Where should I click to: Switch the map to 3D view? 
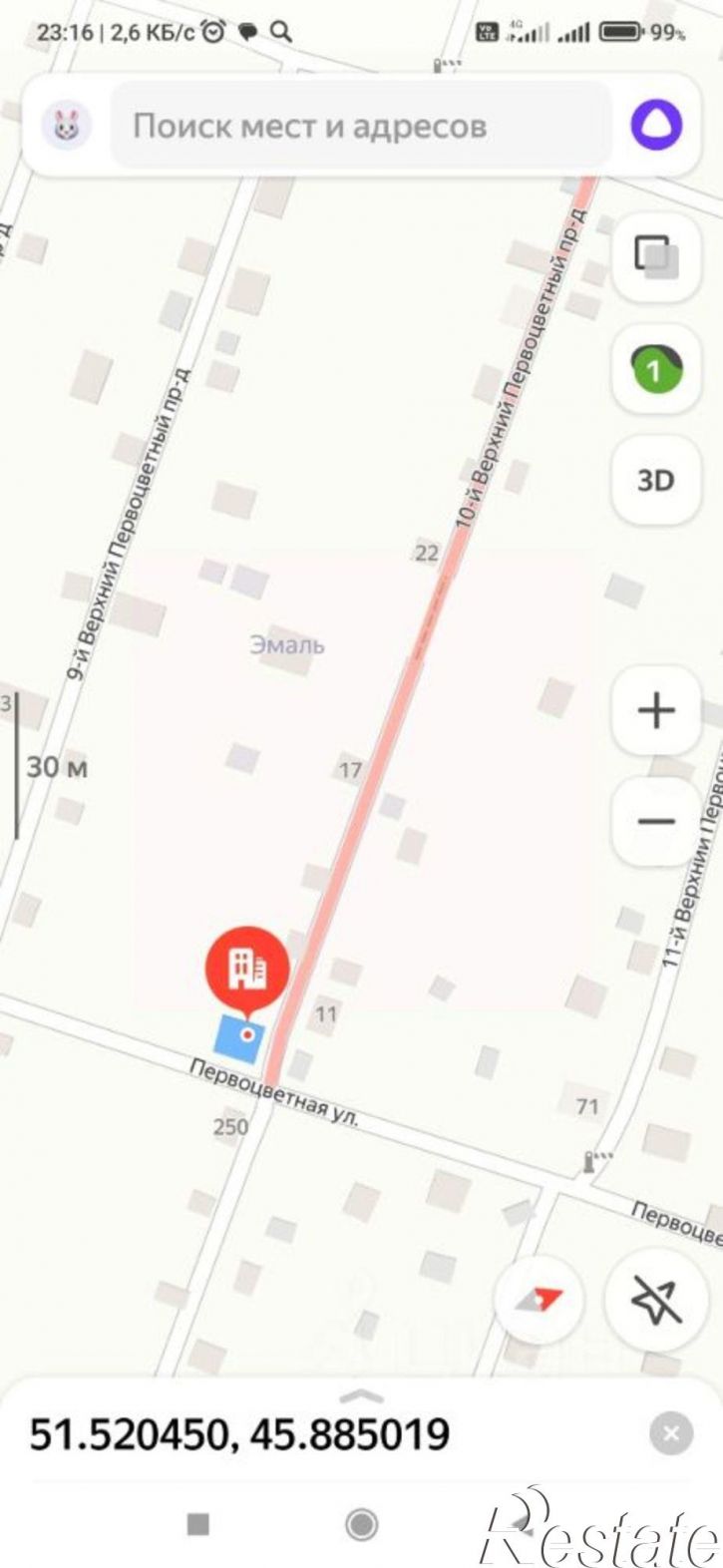click(656, 481)
